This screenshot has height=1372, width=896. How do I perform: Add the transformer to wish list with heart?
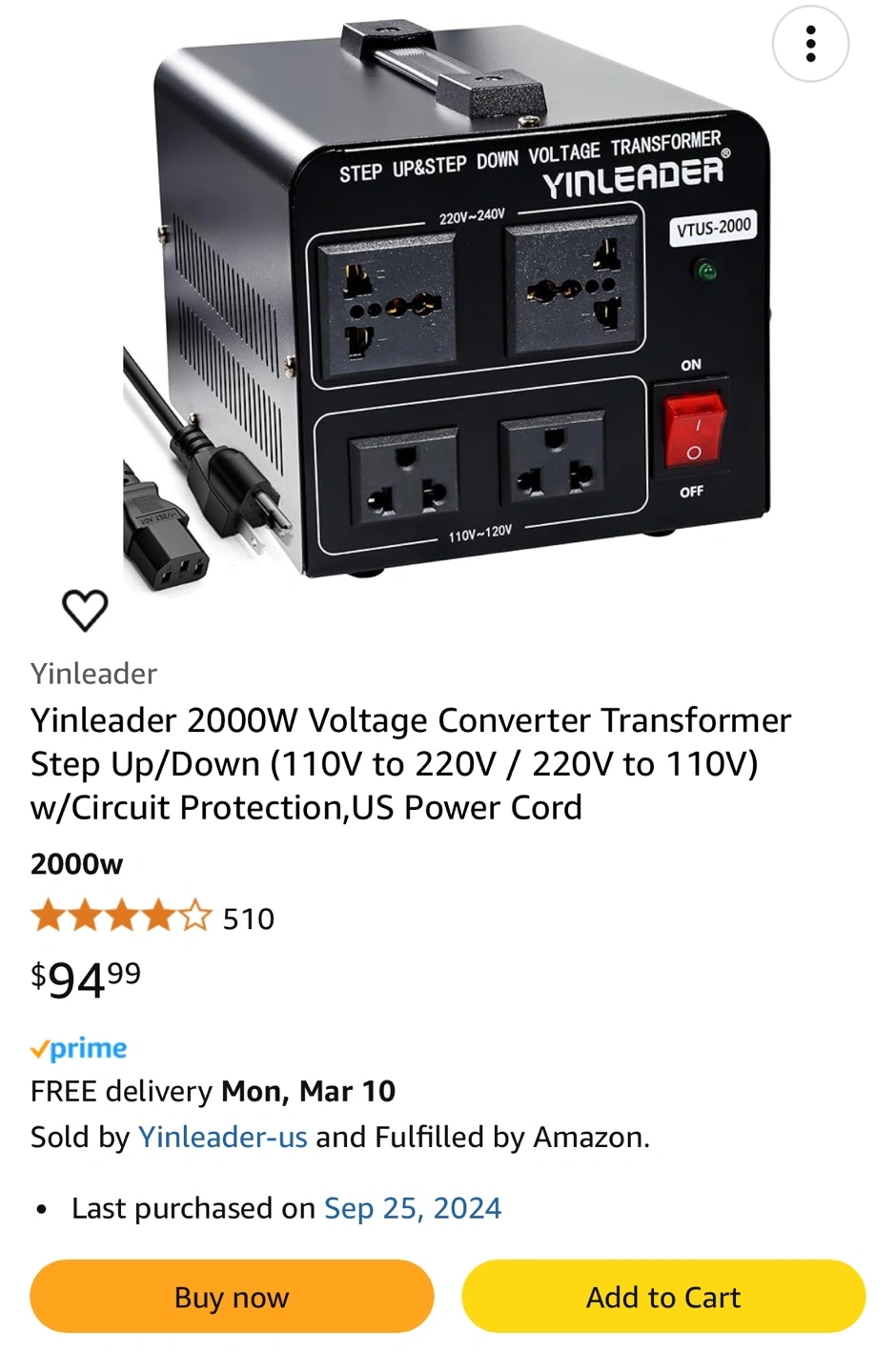point(85,610)
